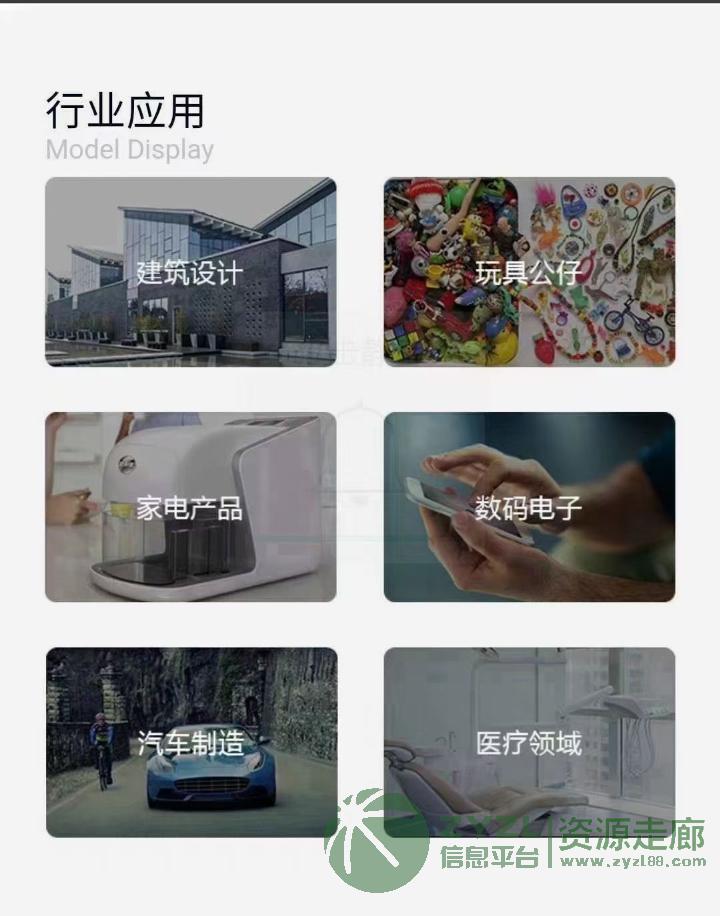The image size is (720, 916).
Task: Open the 医疗领域 category tile
Action: [529, 742]
